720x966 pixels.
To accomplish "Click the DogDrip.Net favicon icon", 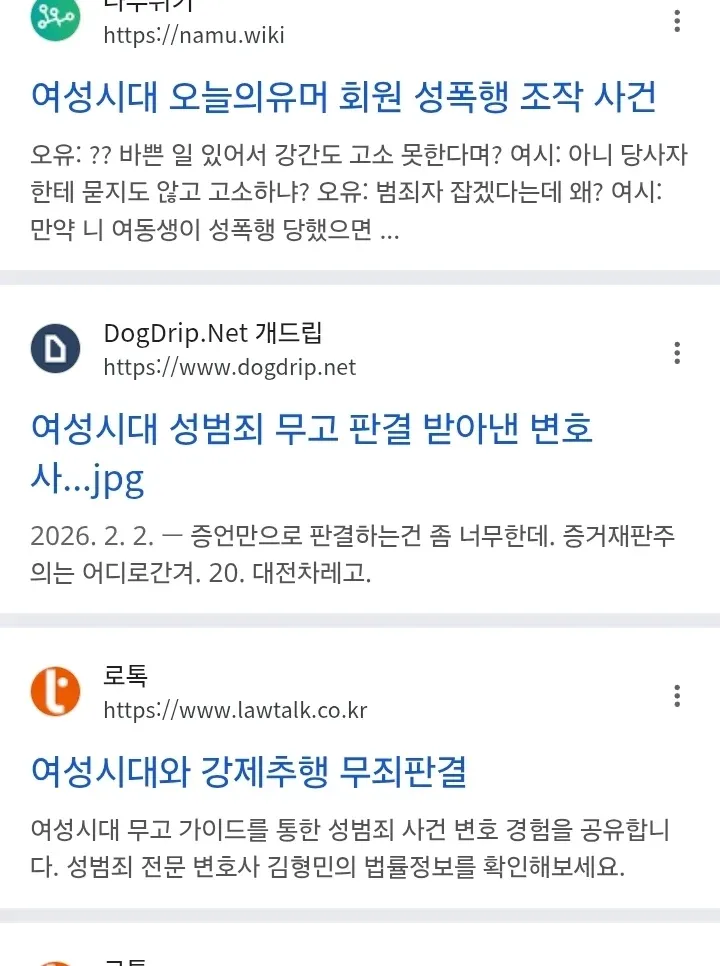I will (x=55, y=349).
